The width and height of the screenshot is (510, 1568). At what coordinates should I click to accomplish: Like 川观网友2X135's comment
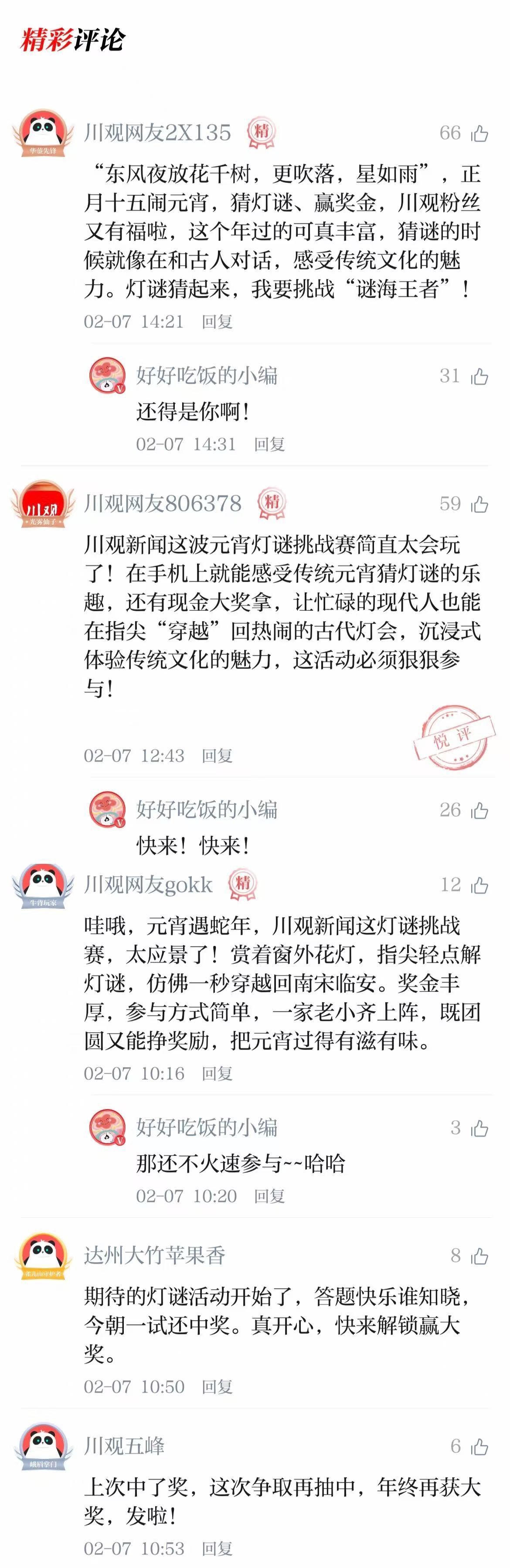coord(479,133)
